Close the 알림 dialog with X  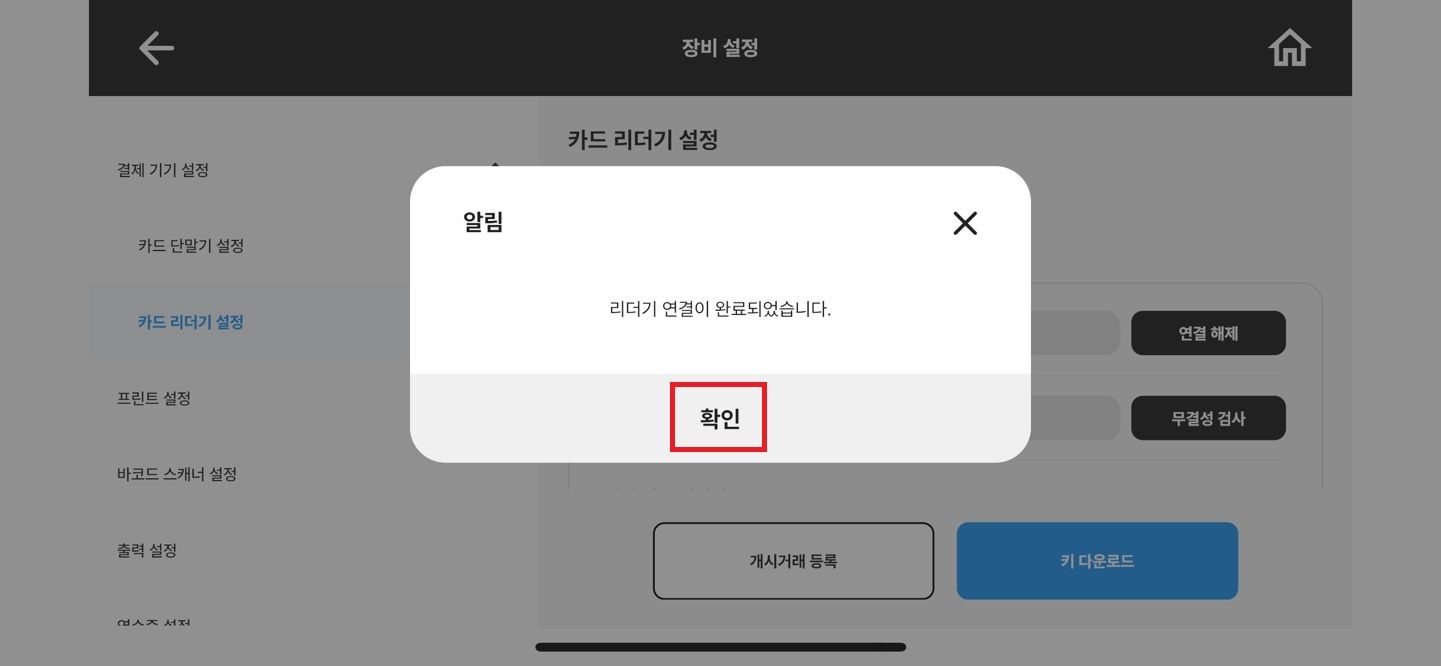point(964,223)
